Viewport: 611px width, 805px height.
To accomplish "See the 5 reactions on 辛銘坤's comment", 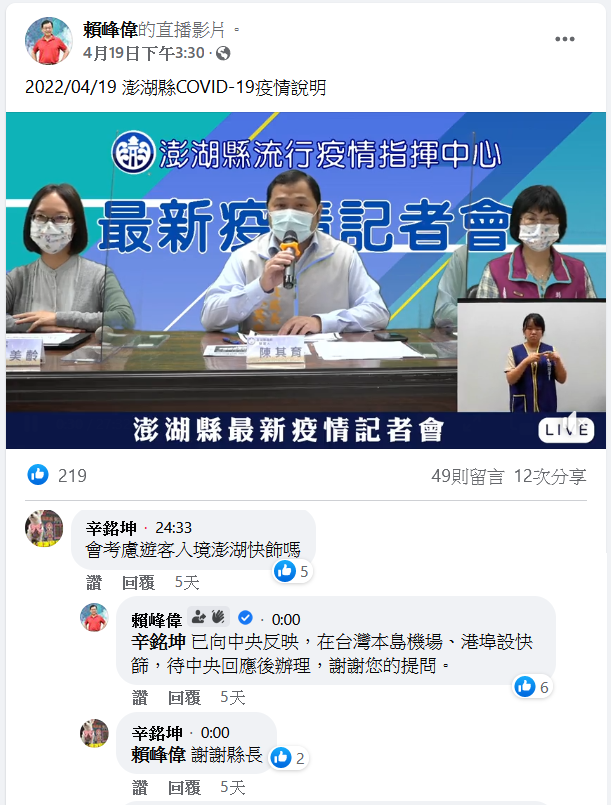I will coord(291,571).
